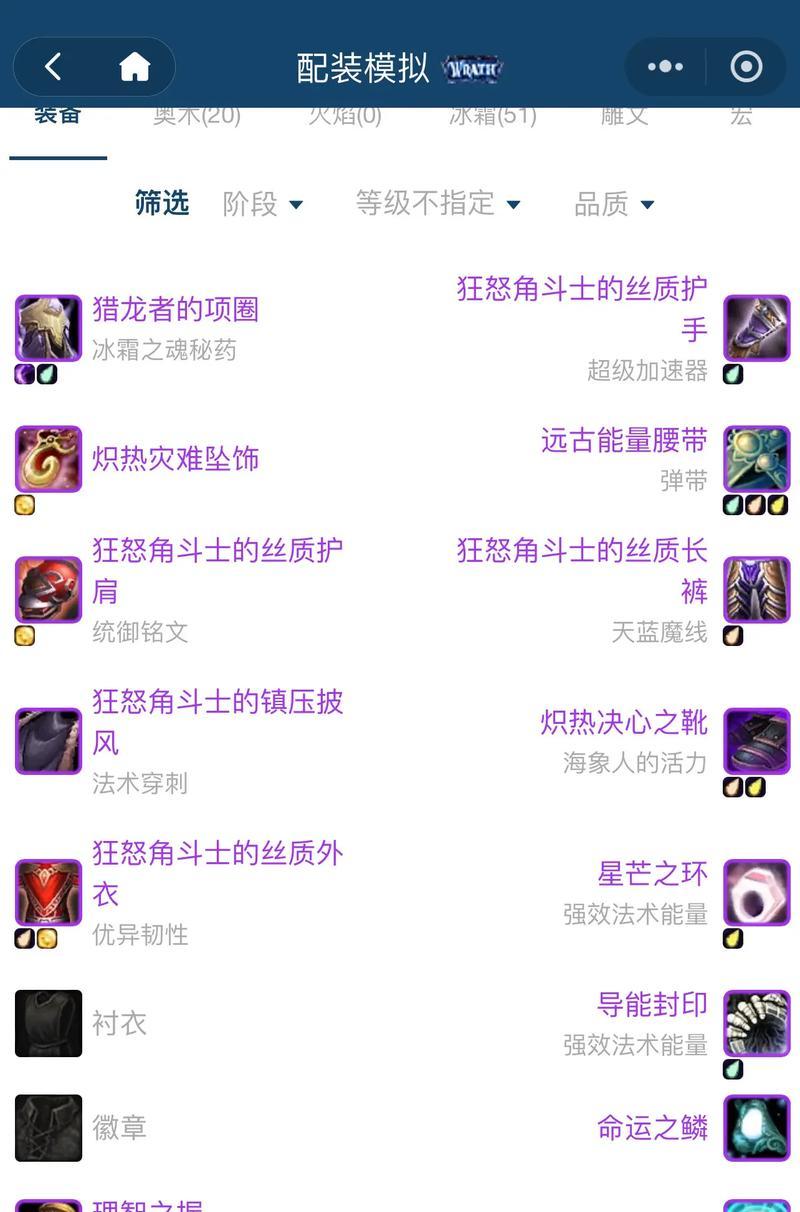800x1212 pixels.
Task: Choose the 星芒之环 ring slot
Action: point(652,874)
